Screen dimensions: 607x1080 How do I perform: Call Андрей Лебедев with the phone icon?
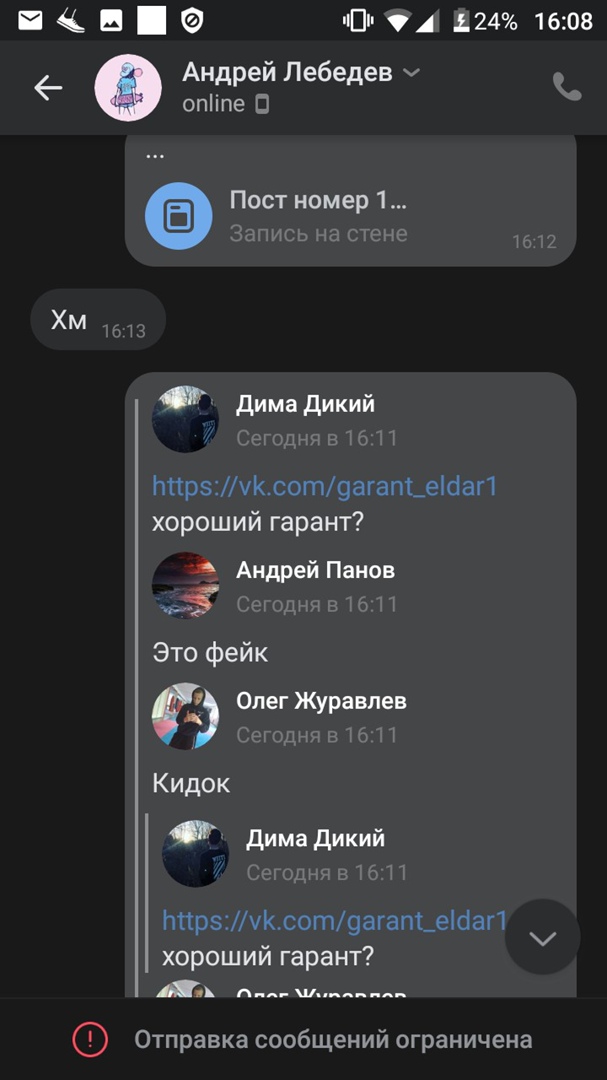tap(566, 88)
